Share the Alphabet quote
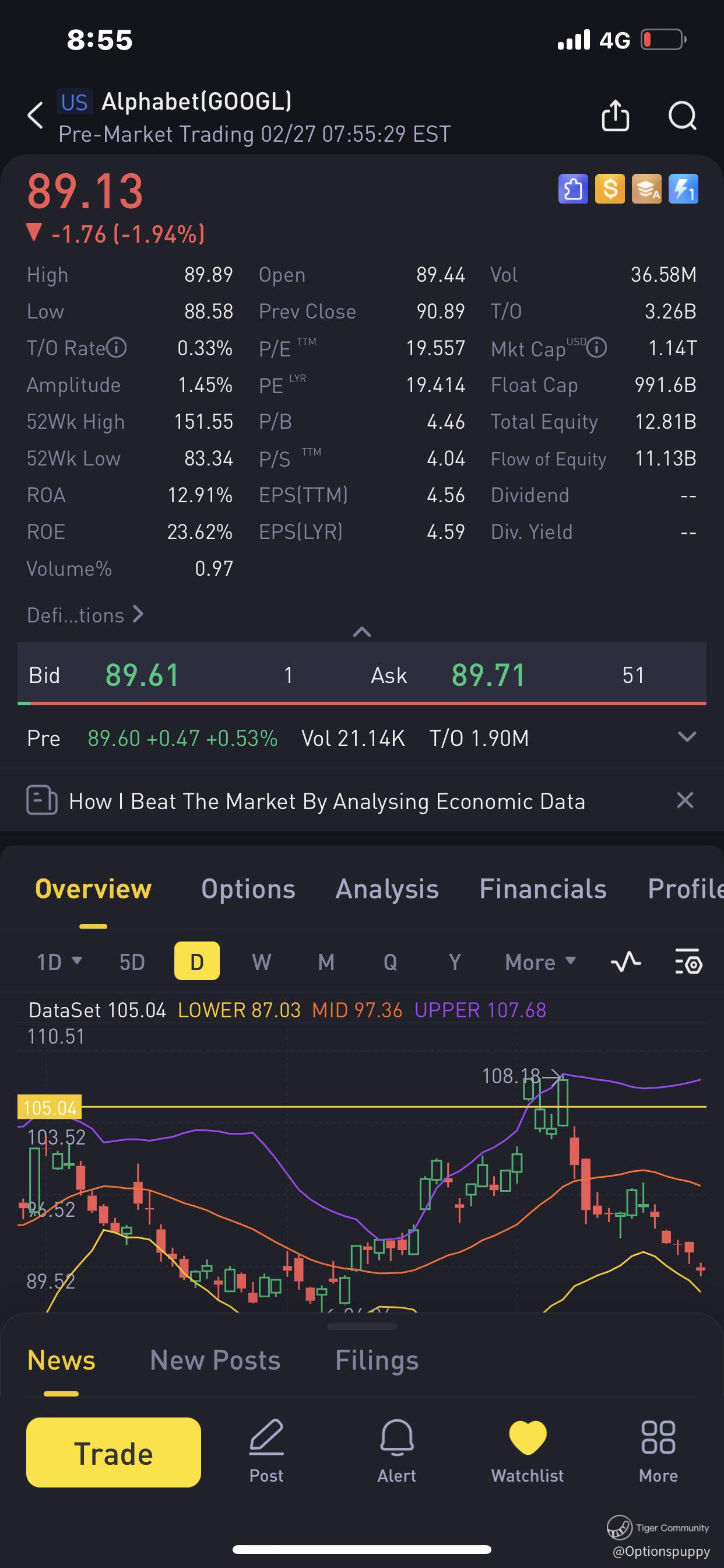The height and width of the screenshot is (1568, 724). [615, 115]
